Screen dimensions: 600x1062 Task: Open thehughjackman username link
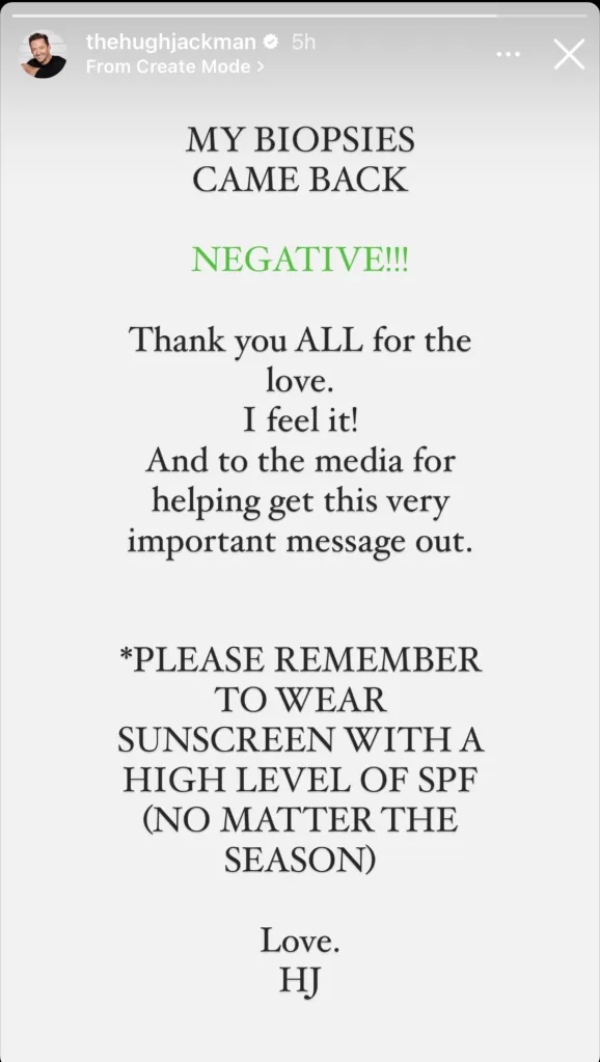tap(171, 42)
